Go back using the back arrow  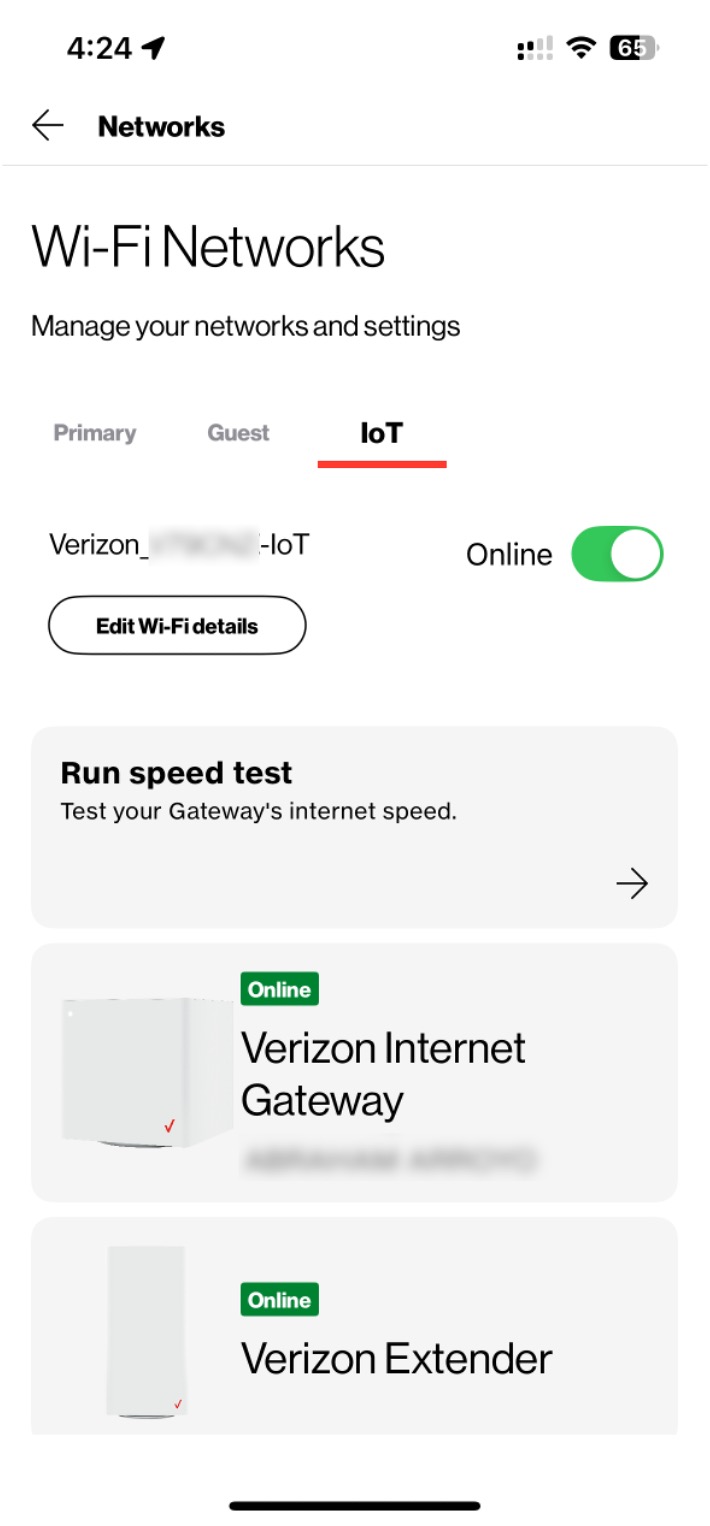[x=47, y=126]
